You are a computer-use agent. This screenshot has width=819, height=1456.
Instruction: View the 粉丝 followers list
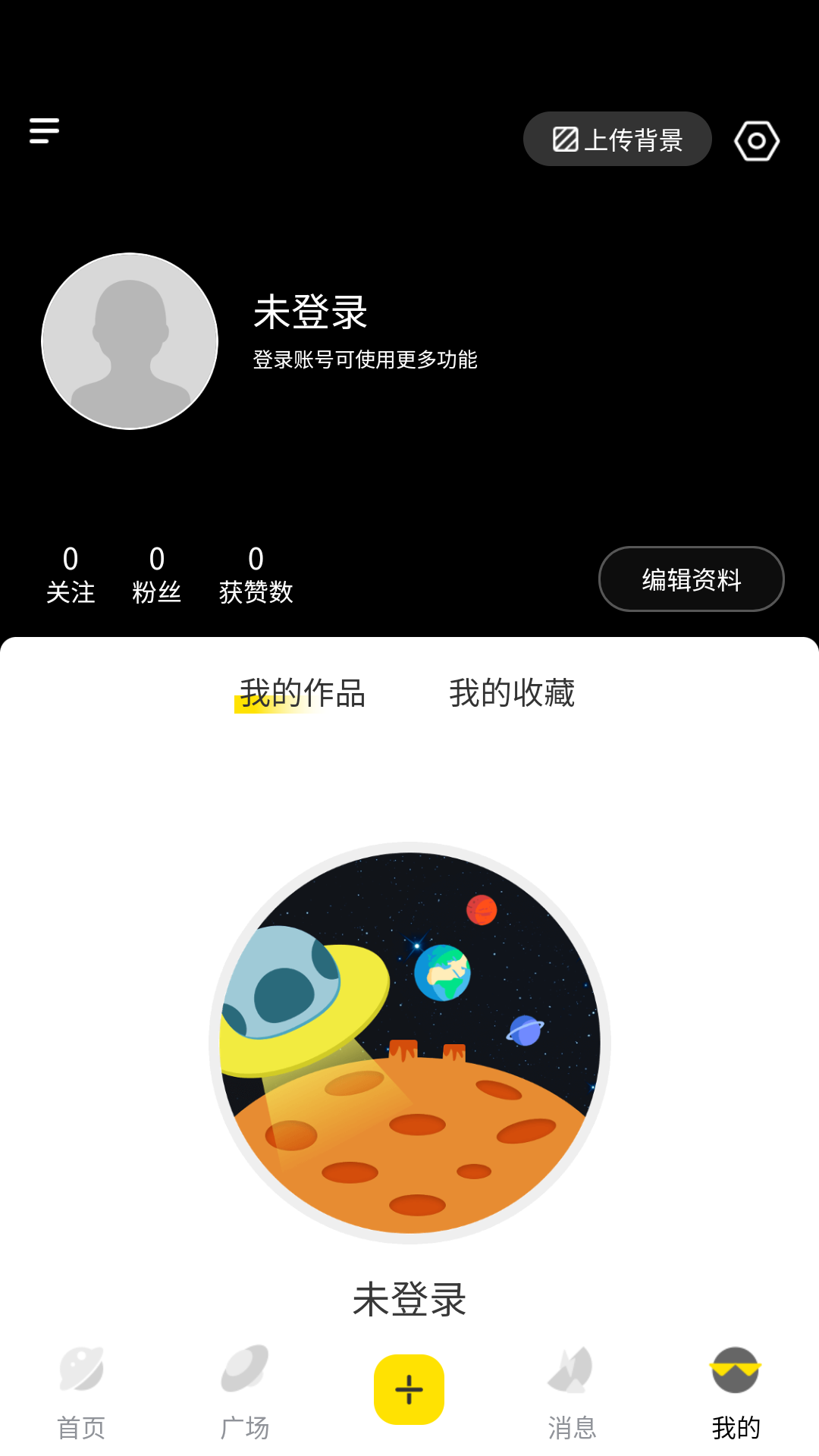(156, 576)
